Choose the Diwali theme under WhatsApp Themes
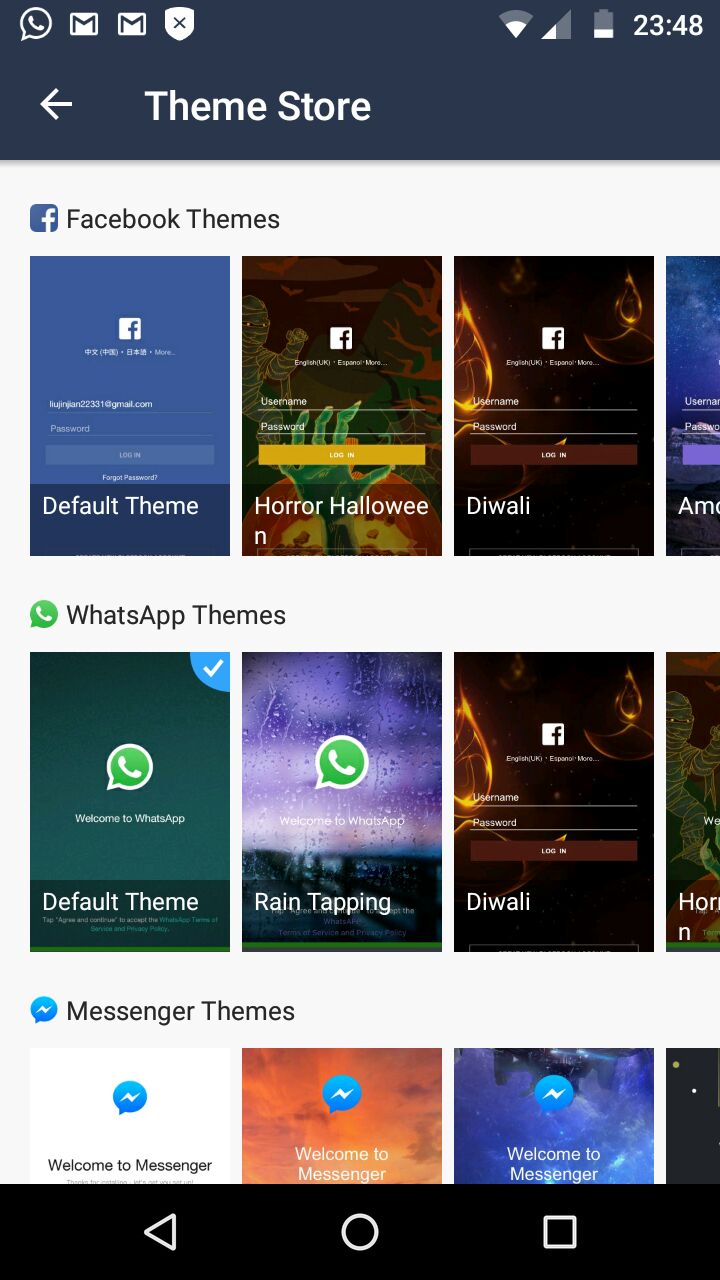720x1280 pixels. pyautogui.click(x=554, y=802)
